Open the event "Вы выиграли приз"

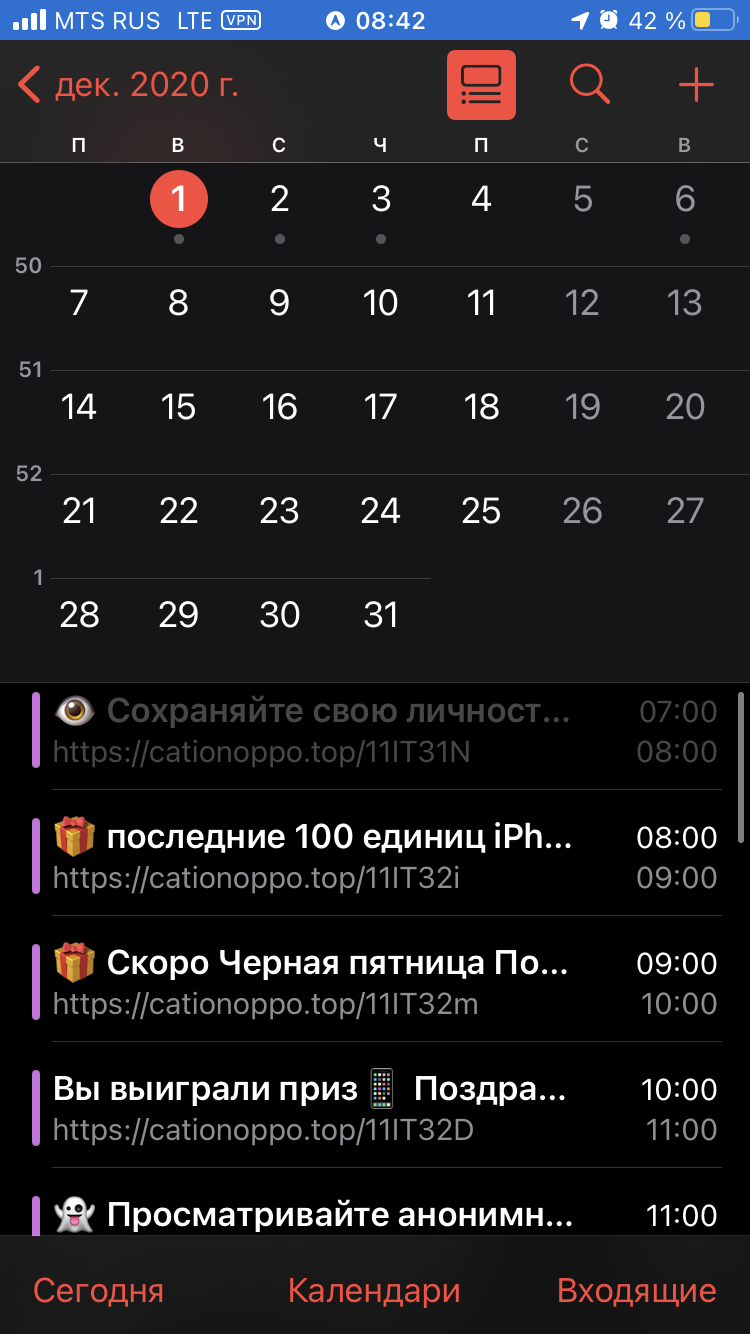(x=376, y=1109)
